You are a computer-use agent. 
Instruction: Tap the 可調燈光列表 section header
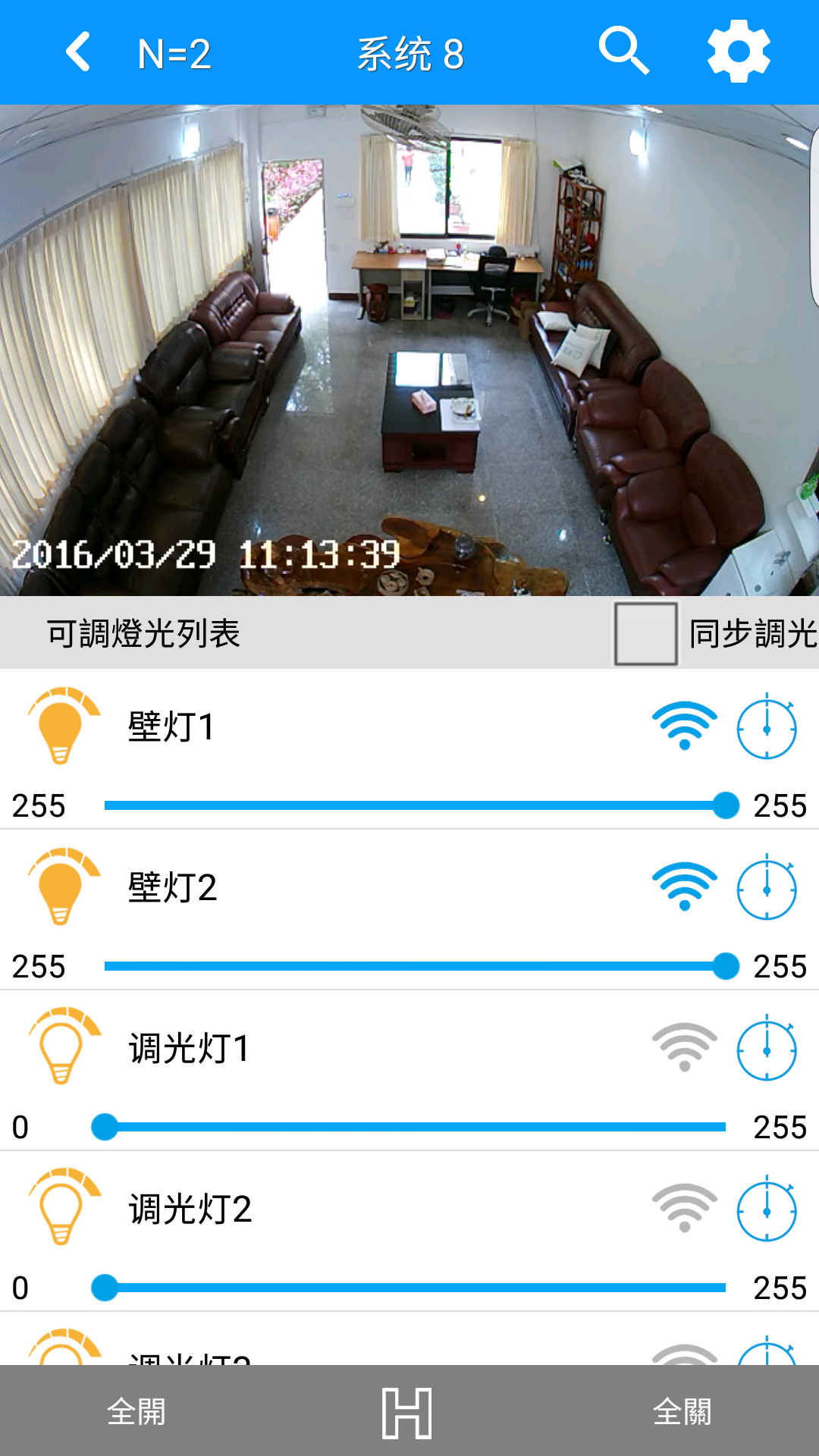(144, 635)
